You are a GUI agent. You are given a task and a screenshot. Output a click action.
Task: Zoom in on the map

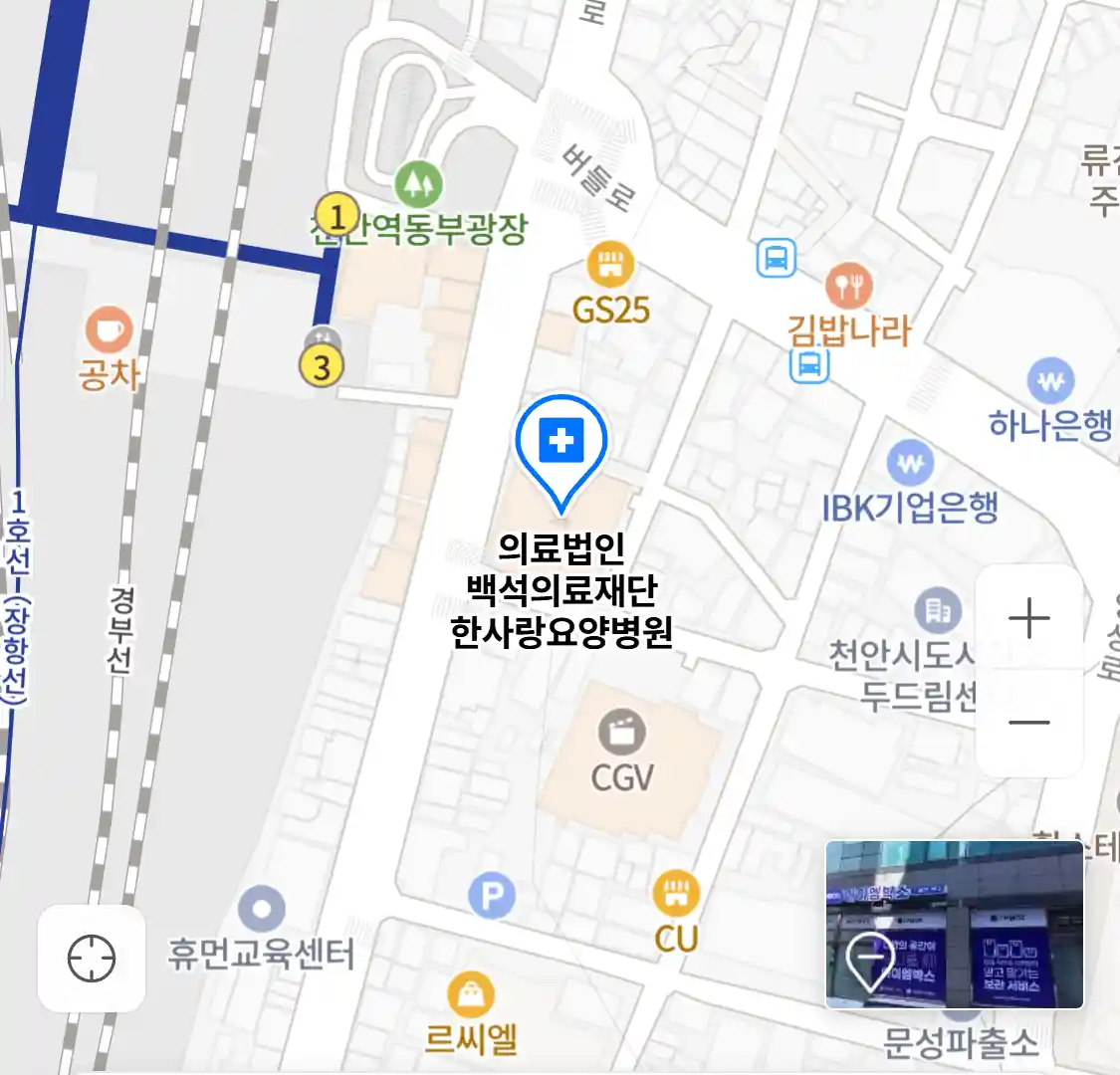point(1028,618)
